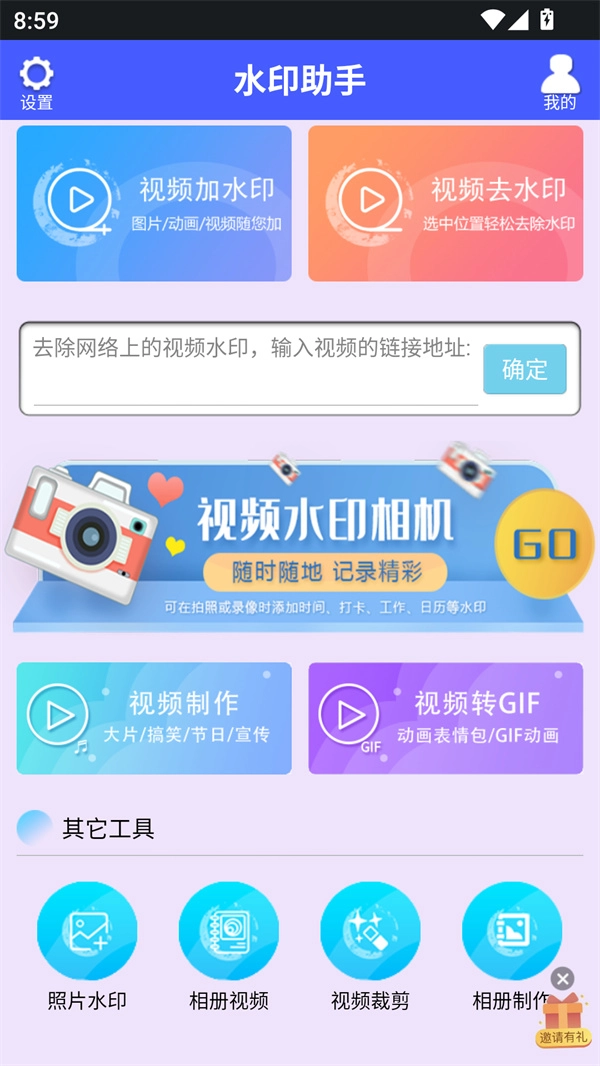Open the 视频制作 card

[154, 718]
